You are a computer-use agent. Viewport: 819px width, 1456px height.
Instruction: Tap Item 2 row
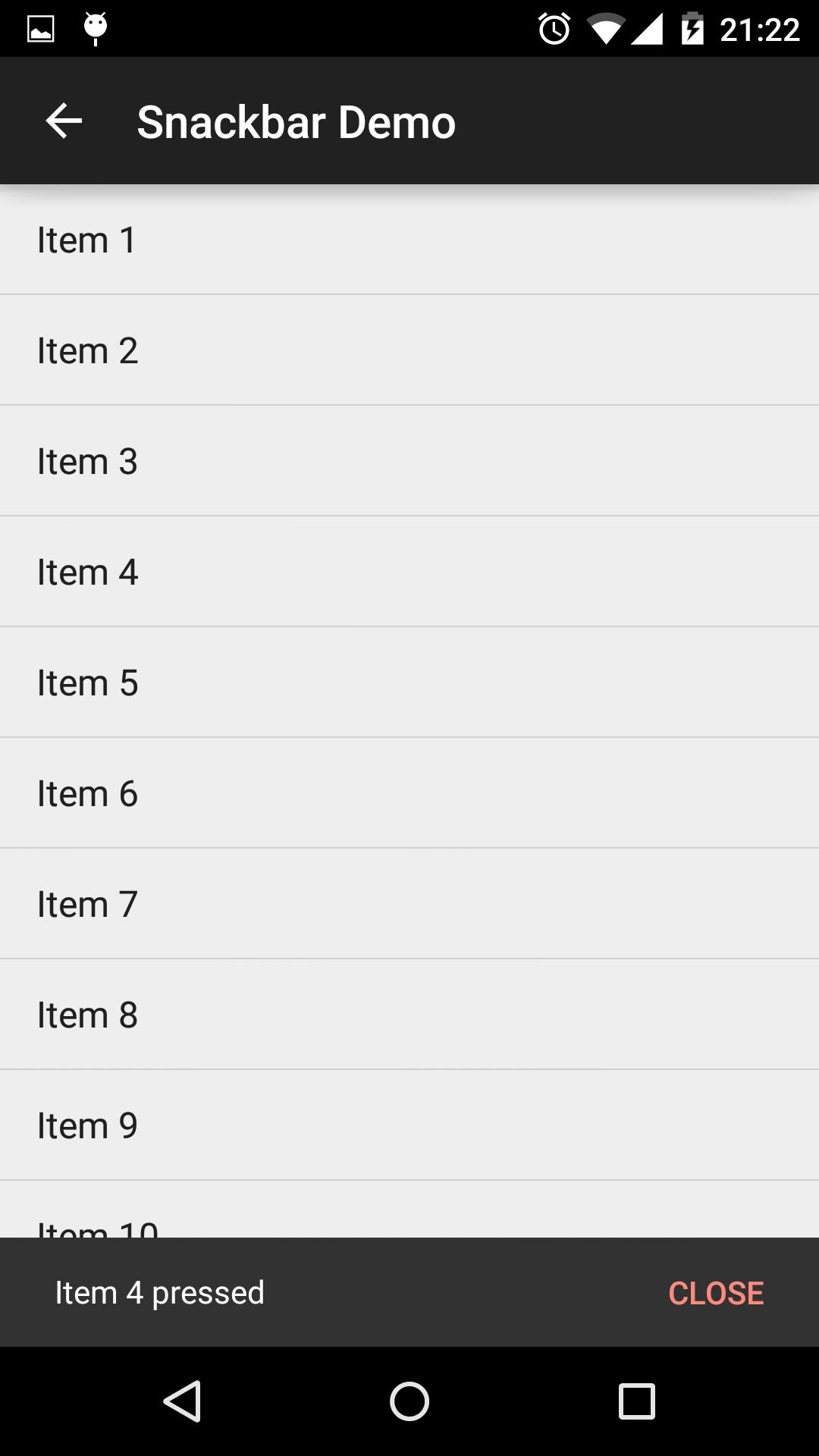coord(409,350)
